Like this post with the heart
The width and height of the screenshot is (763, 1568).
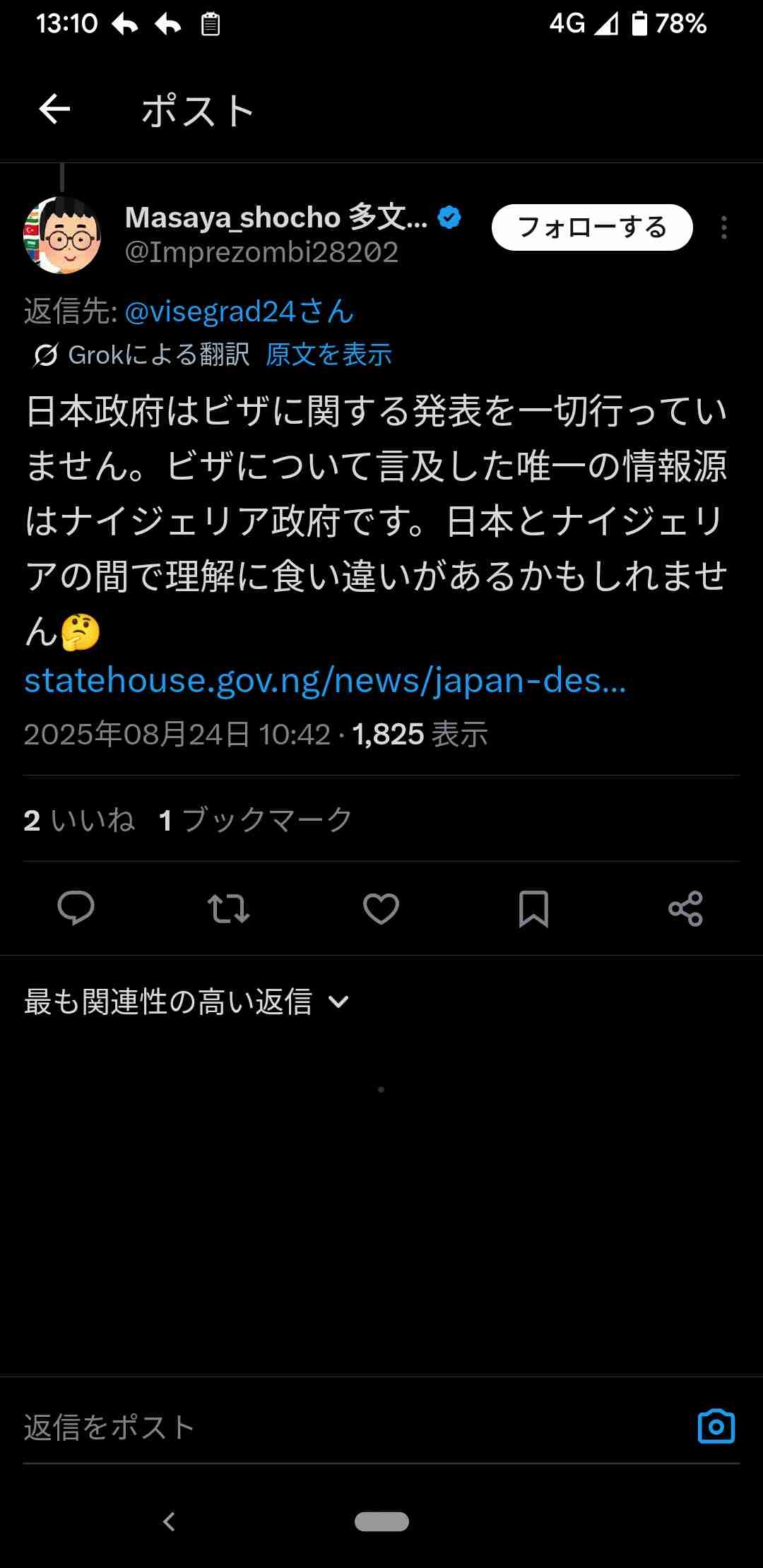tap(381, 908)
